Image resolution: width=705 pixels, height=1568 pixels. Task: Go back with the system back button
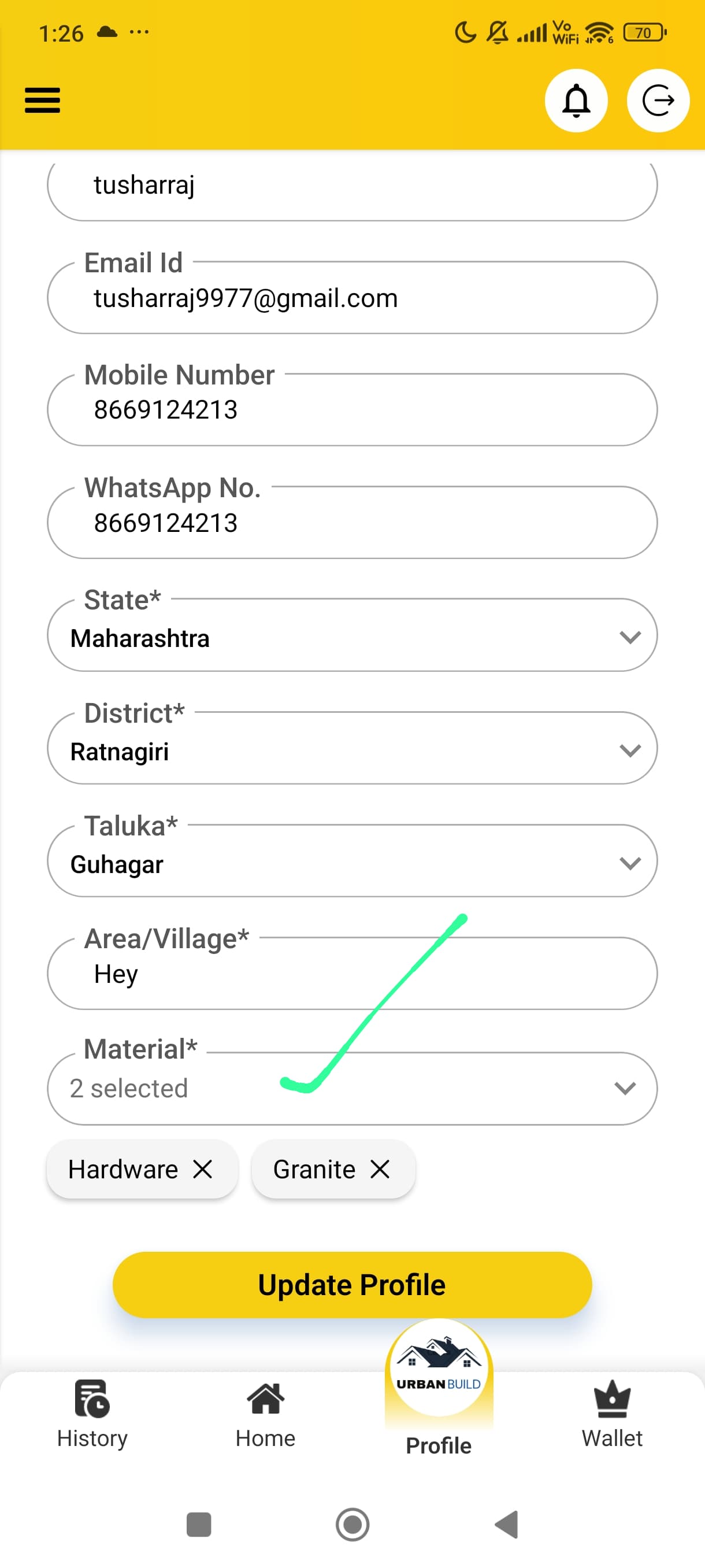click(x=507, y=1524)
